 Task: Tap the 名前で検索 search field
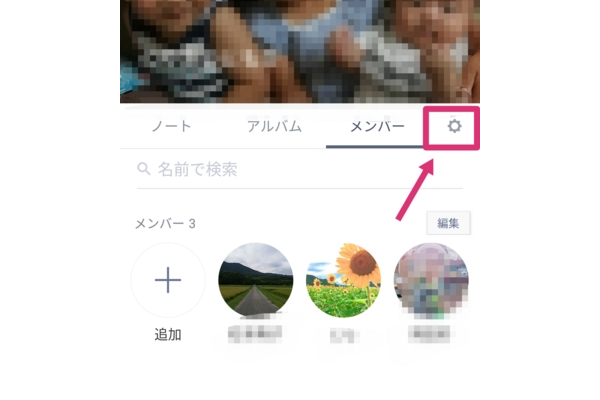point(298,170)
